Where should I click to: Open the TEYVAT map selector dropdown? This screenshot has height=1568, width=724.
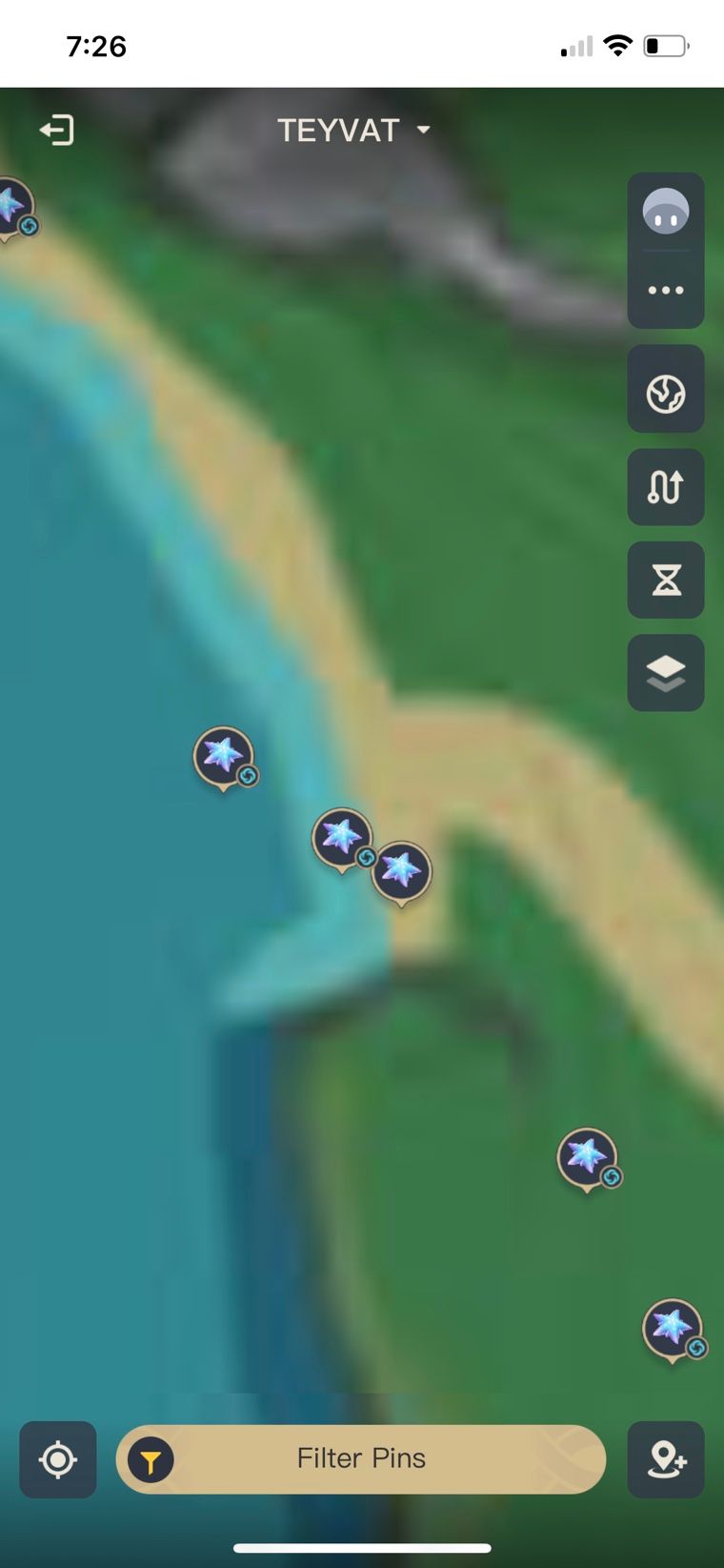click(x=354, y=131)
